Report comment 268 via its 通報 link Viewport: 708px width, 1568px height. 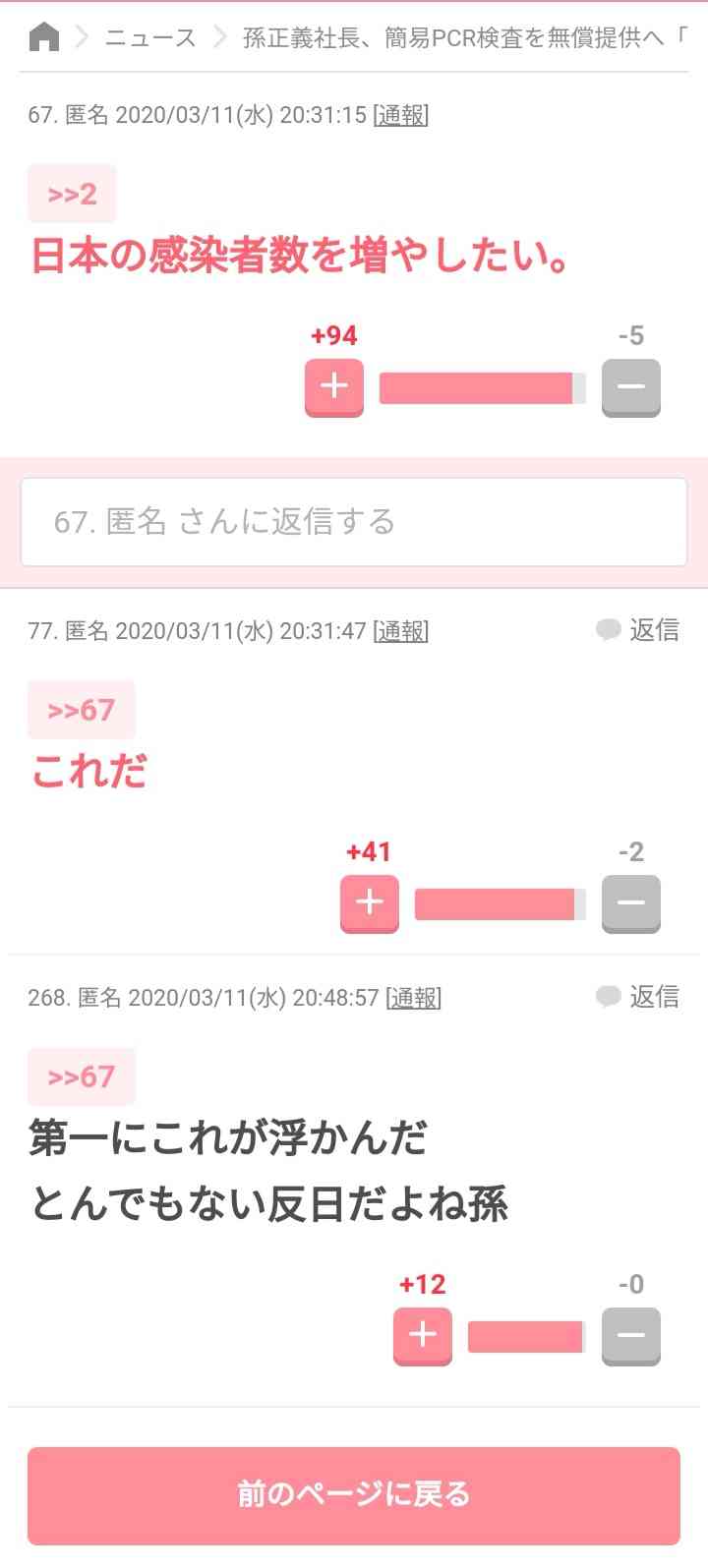click(413, 998)
